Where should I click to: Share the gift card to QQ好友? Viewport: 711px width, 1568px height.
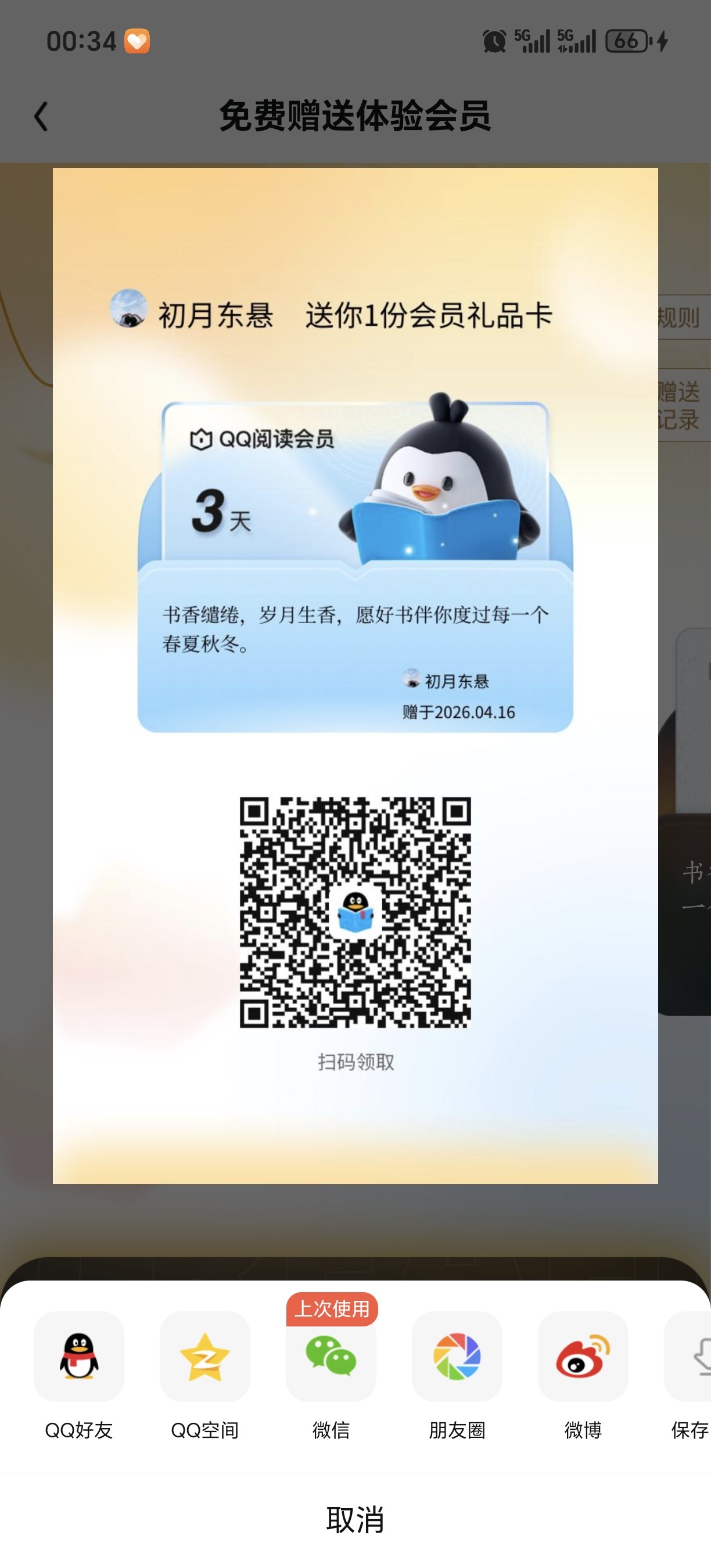[79, 1356]
